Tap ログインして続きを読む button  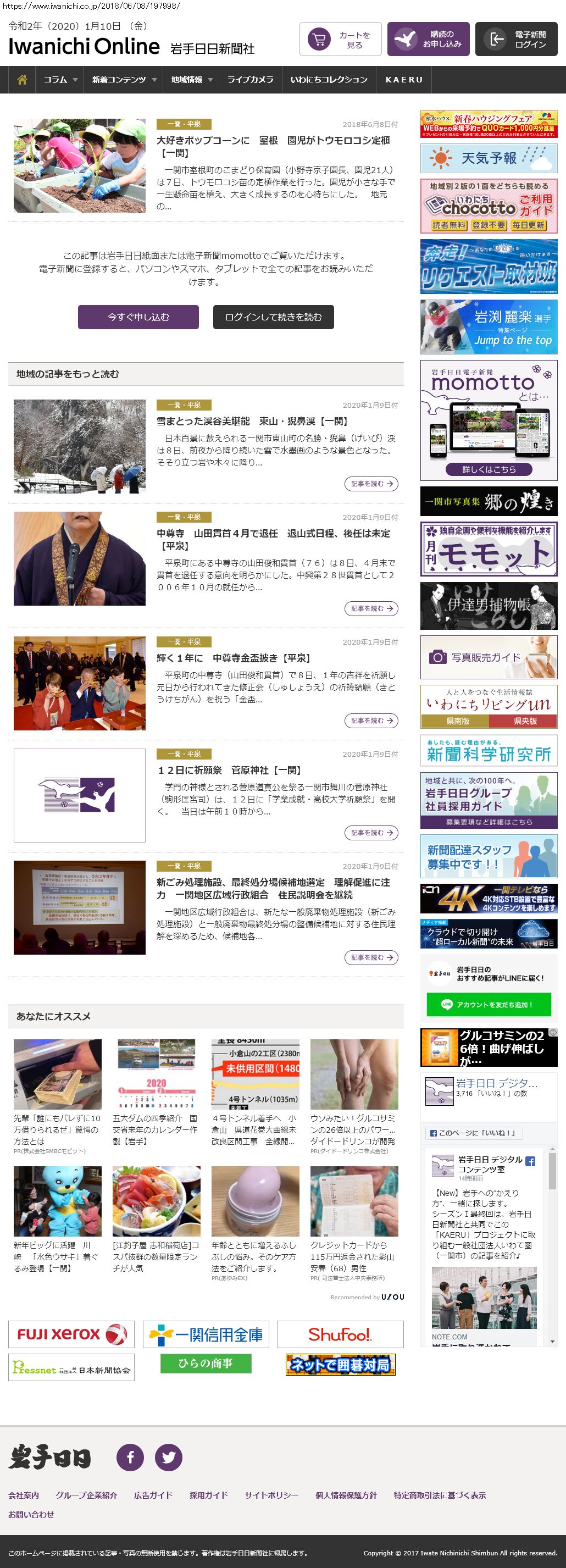pyautogui.click(x=273, y=317)
